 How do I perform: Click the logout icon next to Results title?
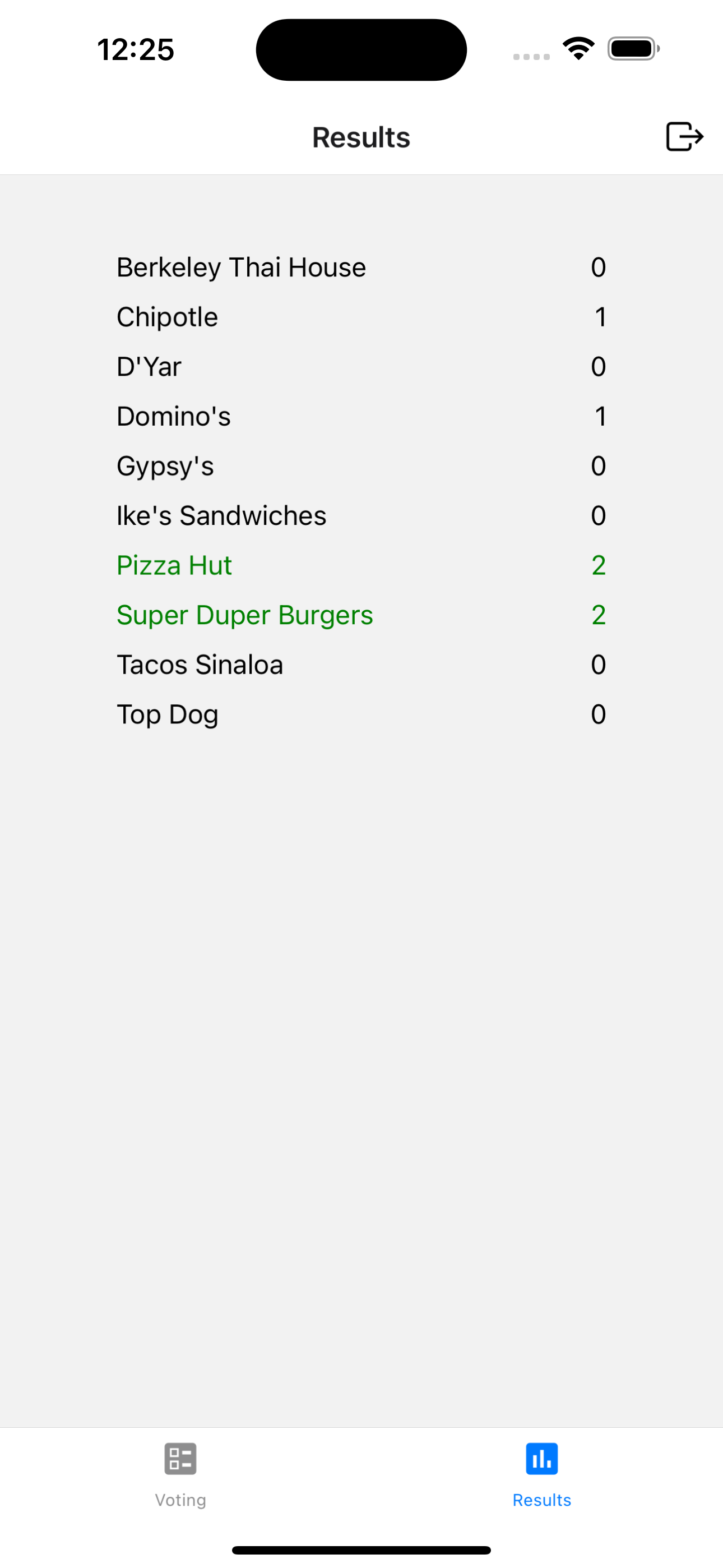coord(684,136)
